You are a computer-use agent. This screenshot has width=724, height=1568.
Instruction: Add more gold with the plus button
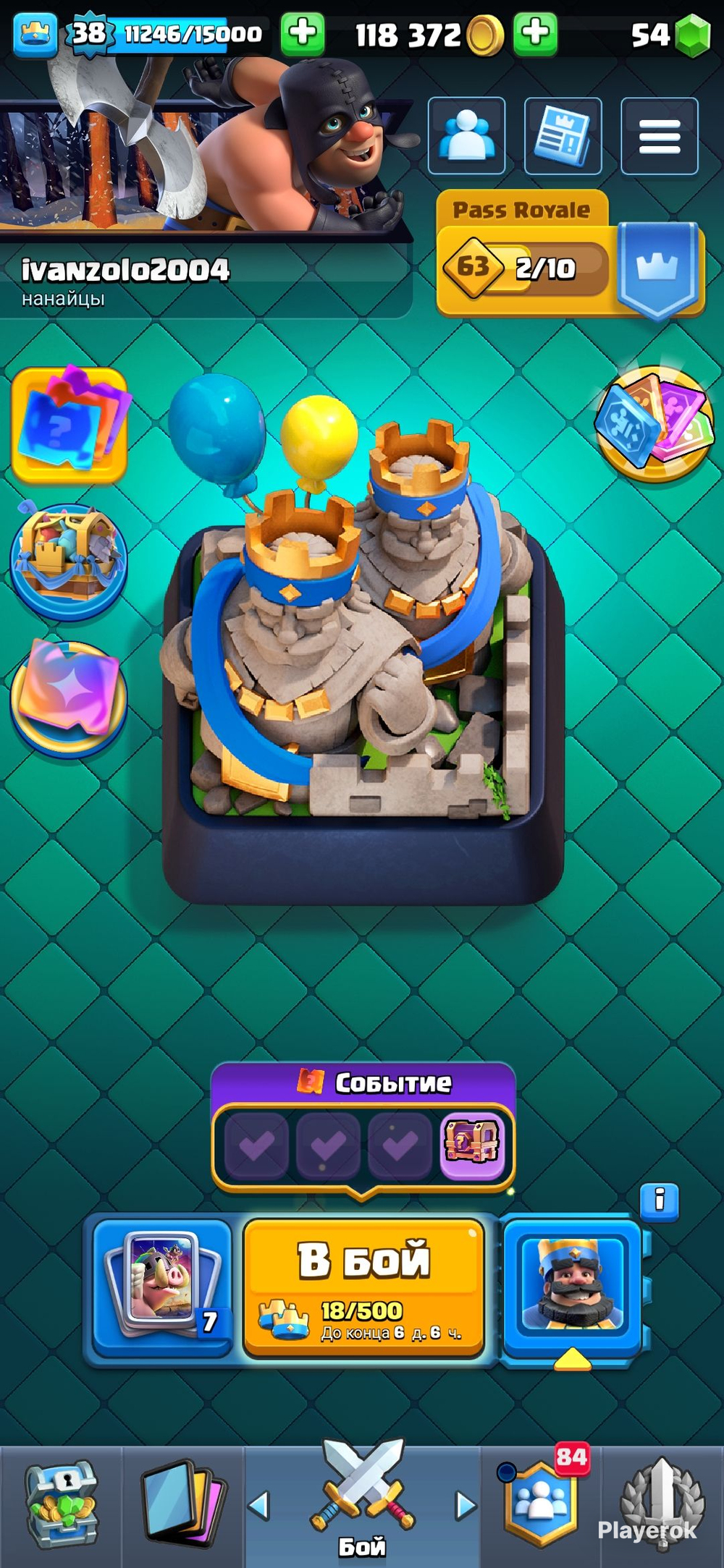(536, 33)
